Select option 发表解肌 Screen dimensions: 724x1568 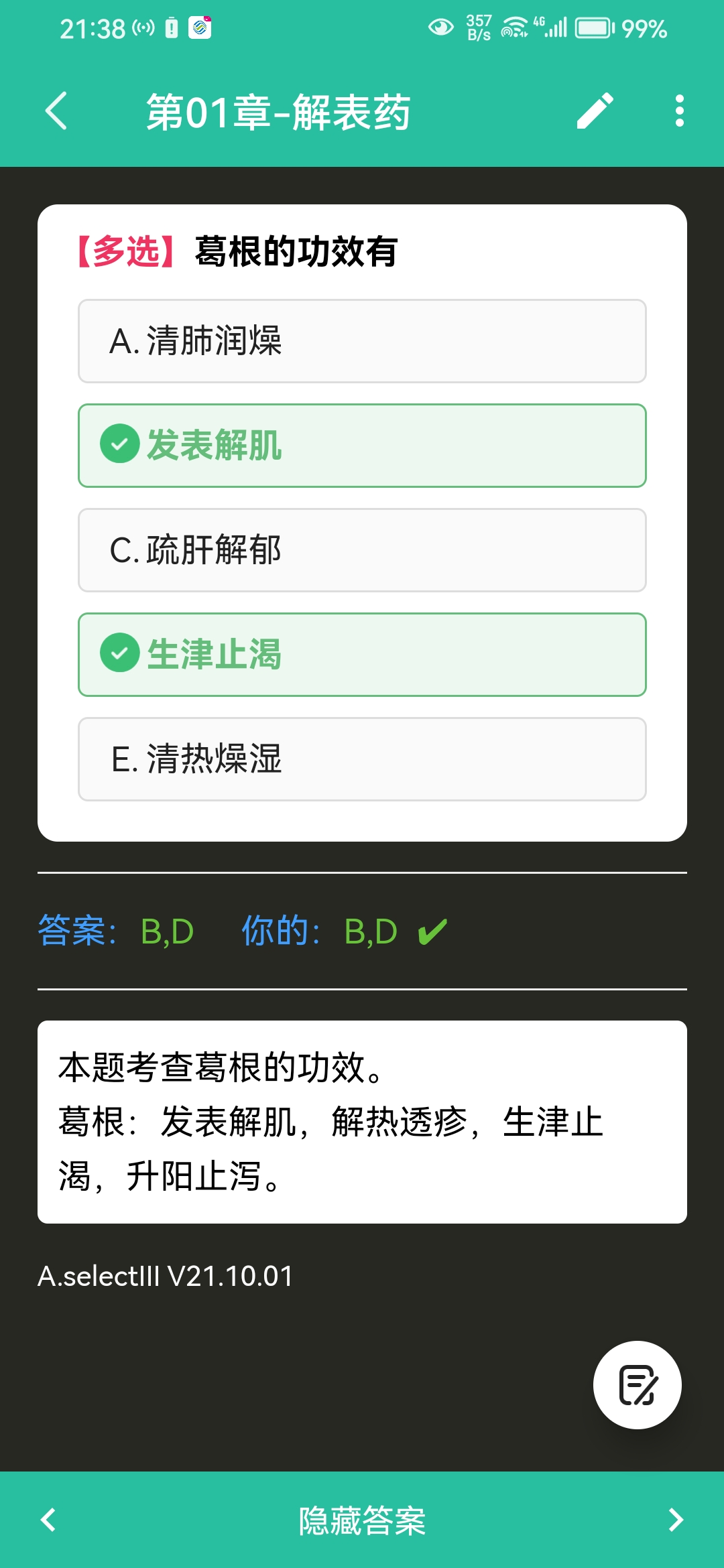[362, 446]
